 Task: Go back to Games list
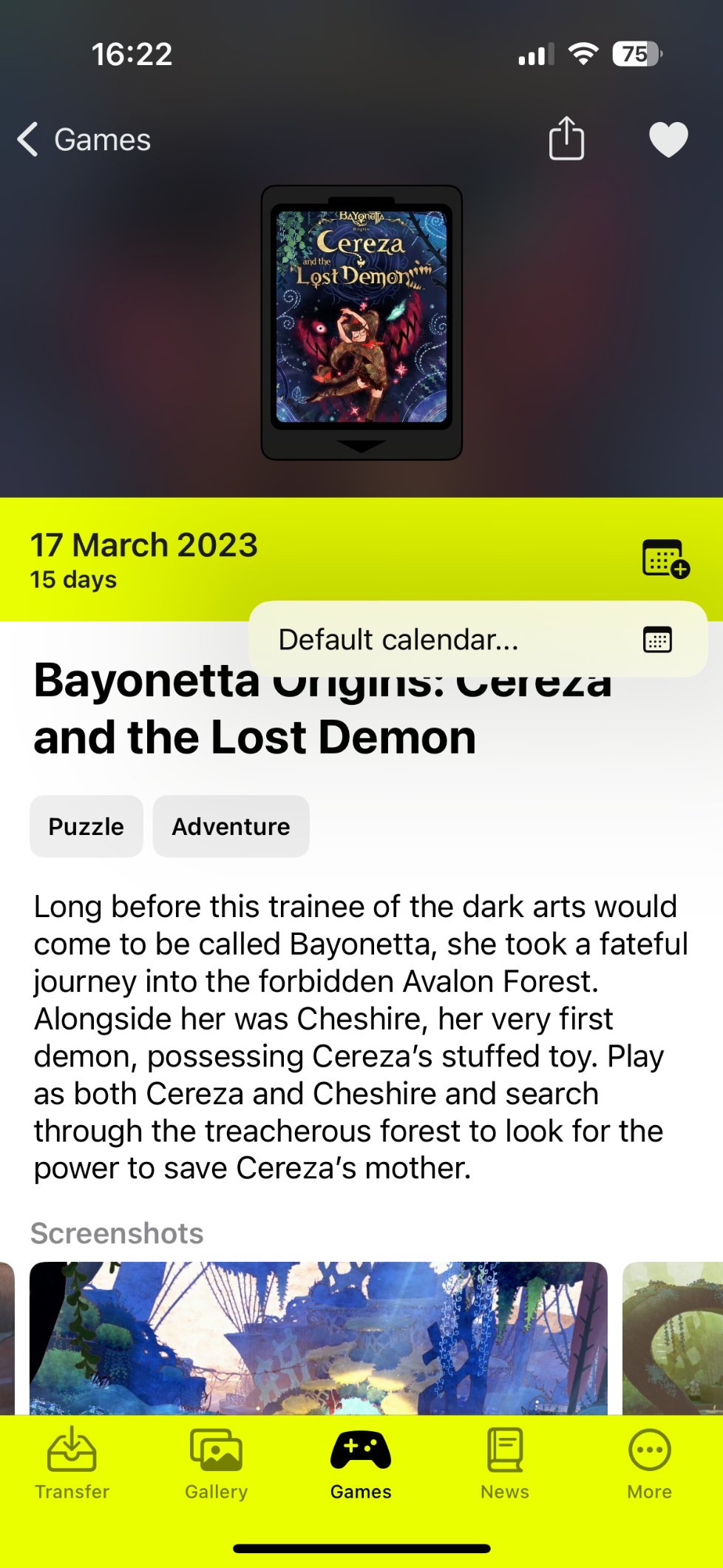(x=84, y=140)
